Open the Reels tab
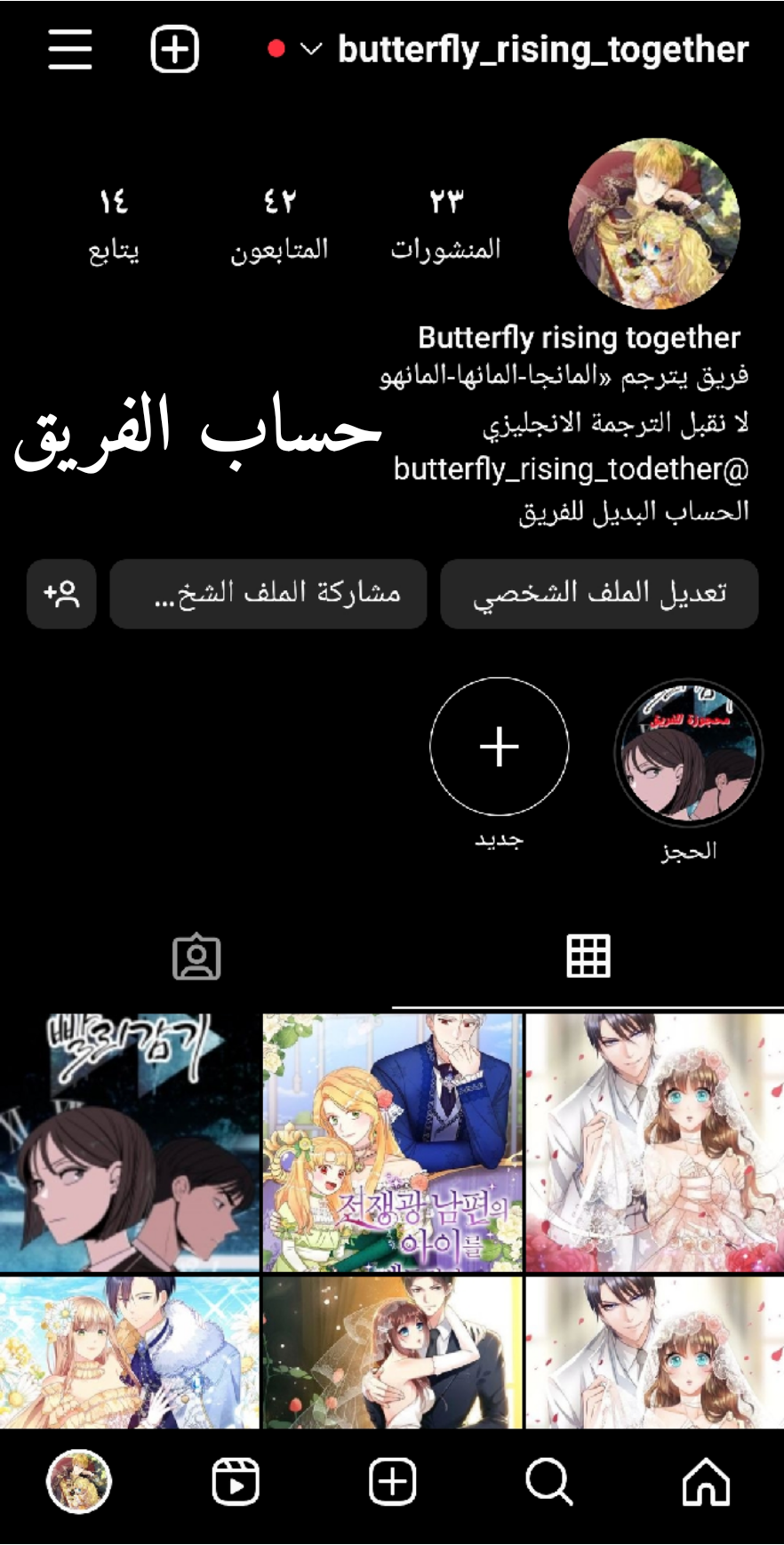This screenshot has width=784, height=1545. point(236,1483)
